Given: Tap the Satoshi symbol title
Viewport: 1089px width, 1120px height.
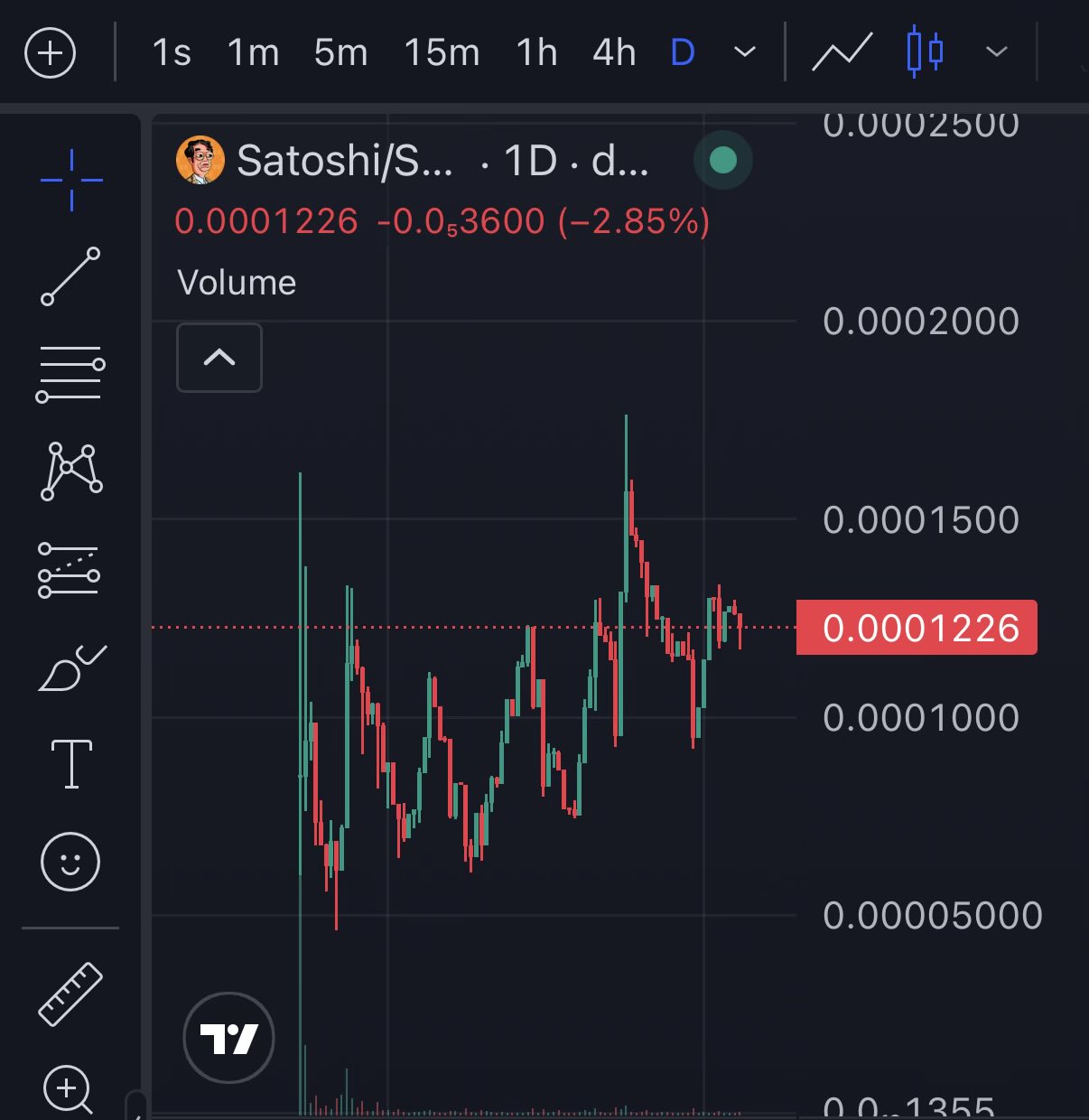Looking at the screenshot, I should pyautogui.click(x=343, y=162).
